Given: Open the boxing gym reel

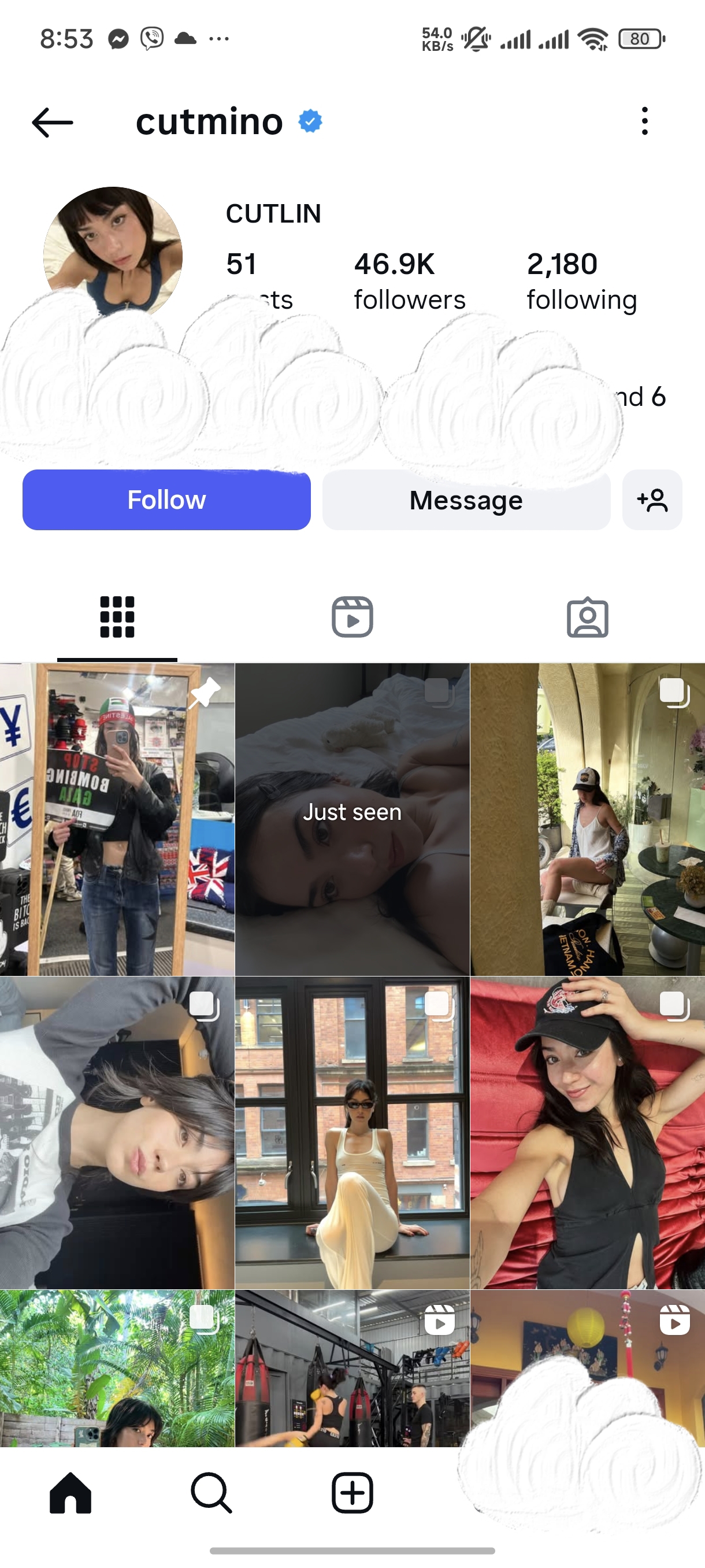Looking at the screenshot, I should tap(352, 1369).
